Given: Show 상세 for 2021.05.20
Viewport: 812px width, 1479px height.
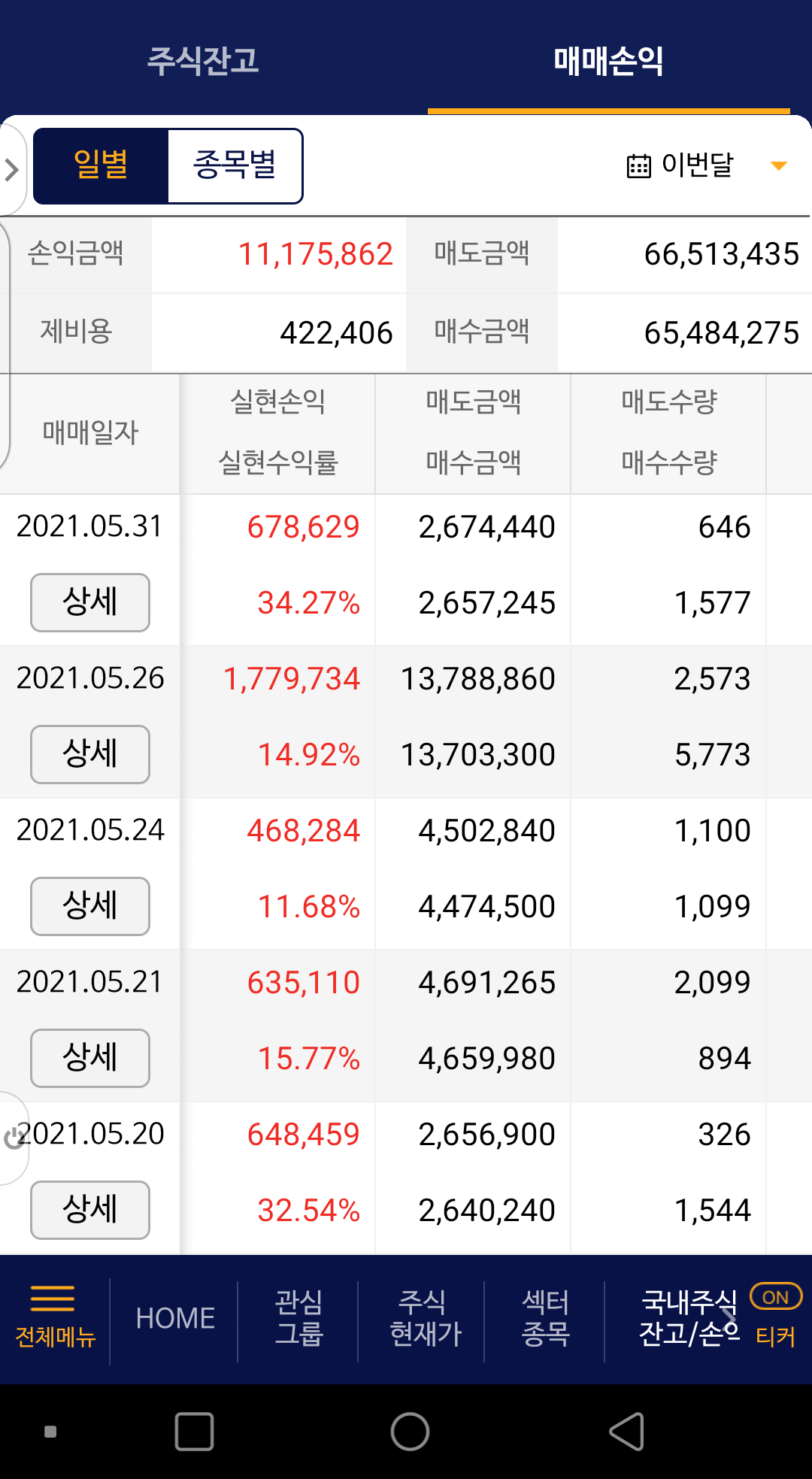Looking at the screenshot, I should (x=90, y=1210).
